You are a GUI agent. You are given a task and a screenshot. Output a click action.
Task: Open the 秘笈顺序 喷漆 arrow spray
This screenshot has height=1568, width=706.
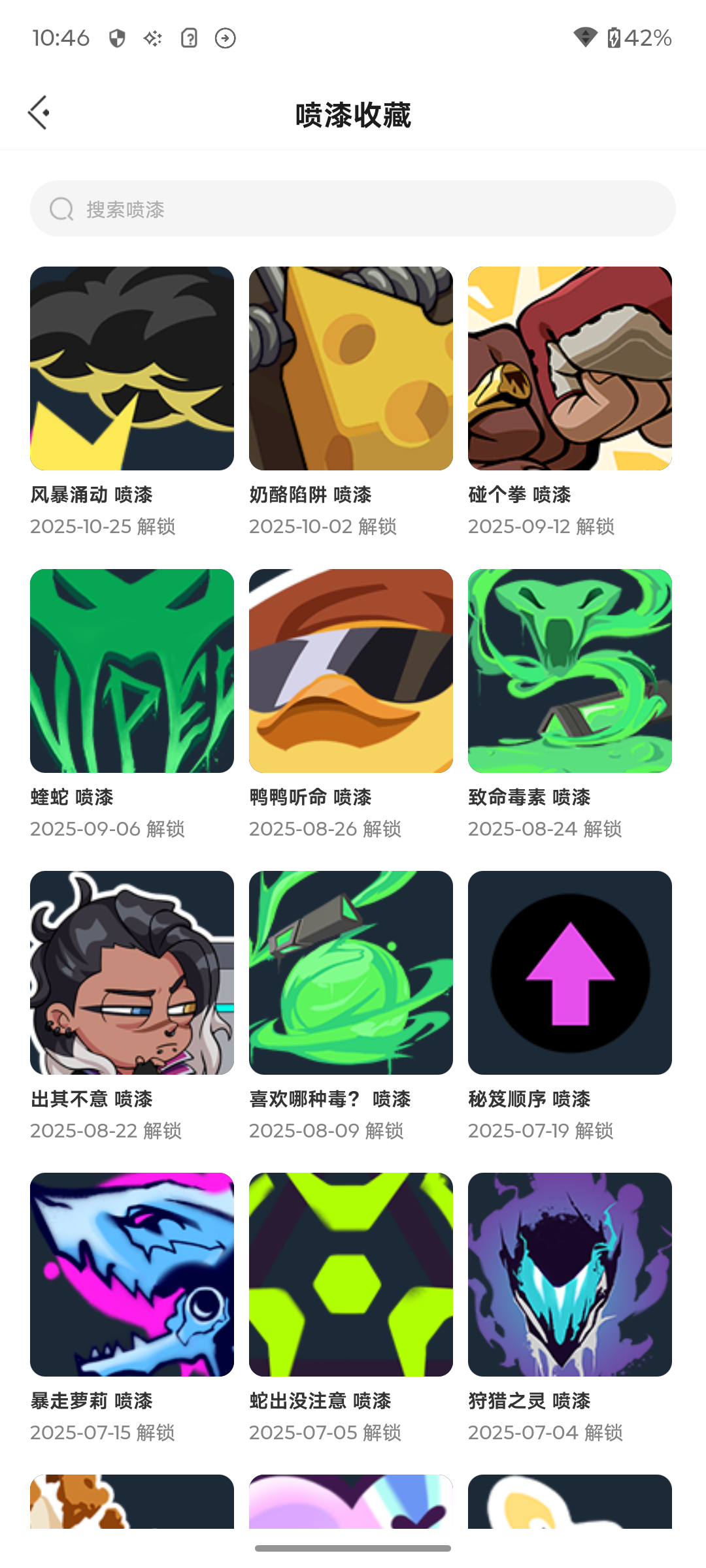coord(570,973)
